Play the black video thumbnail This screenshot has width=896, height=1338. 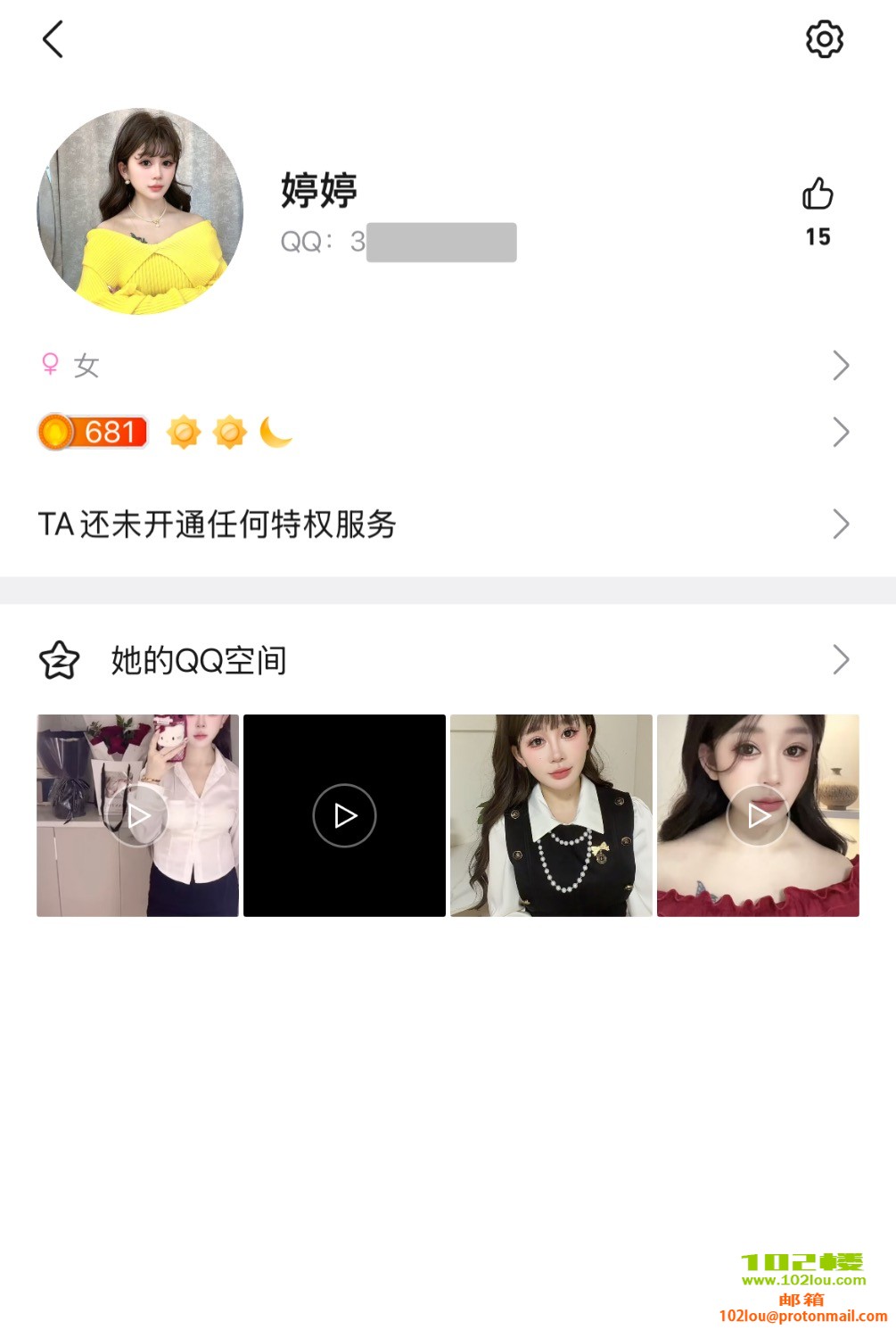coord(344,815)
